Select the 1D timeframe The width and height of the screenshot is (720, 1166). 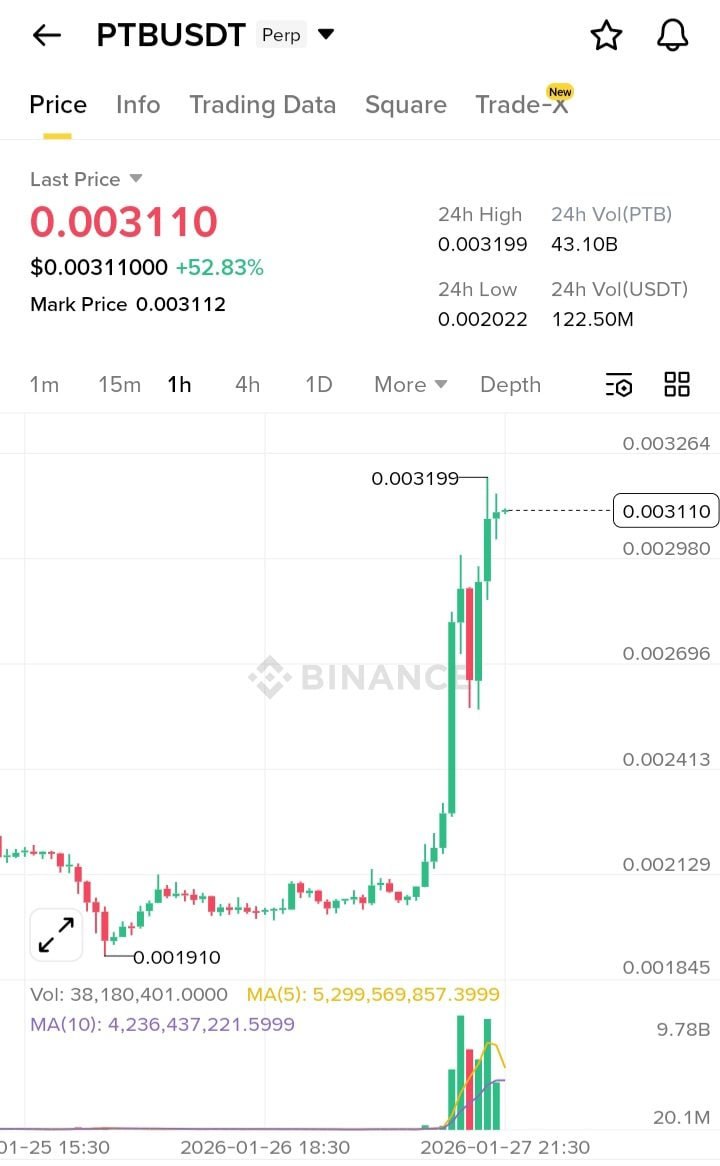(x=317, y=384)
